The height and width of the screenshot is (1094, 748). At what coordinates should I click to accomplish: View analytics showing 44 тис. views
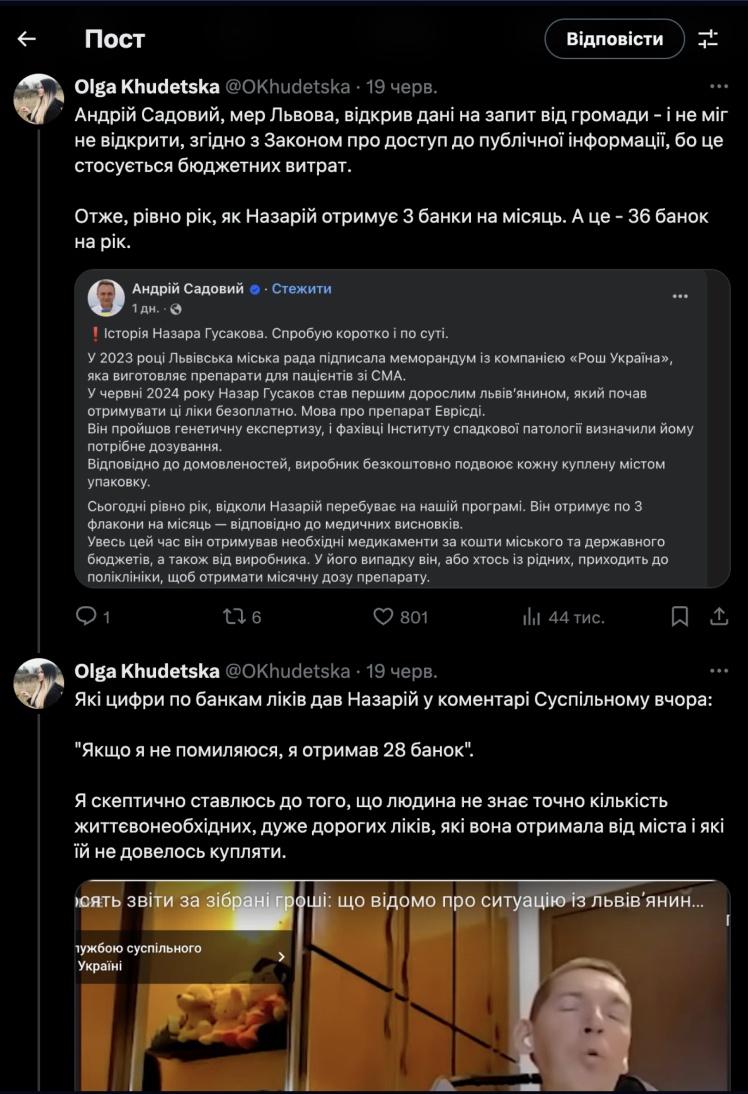tap(531, 617)
